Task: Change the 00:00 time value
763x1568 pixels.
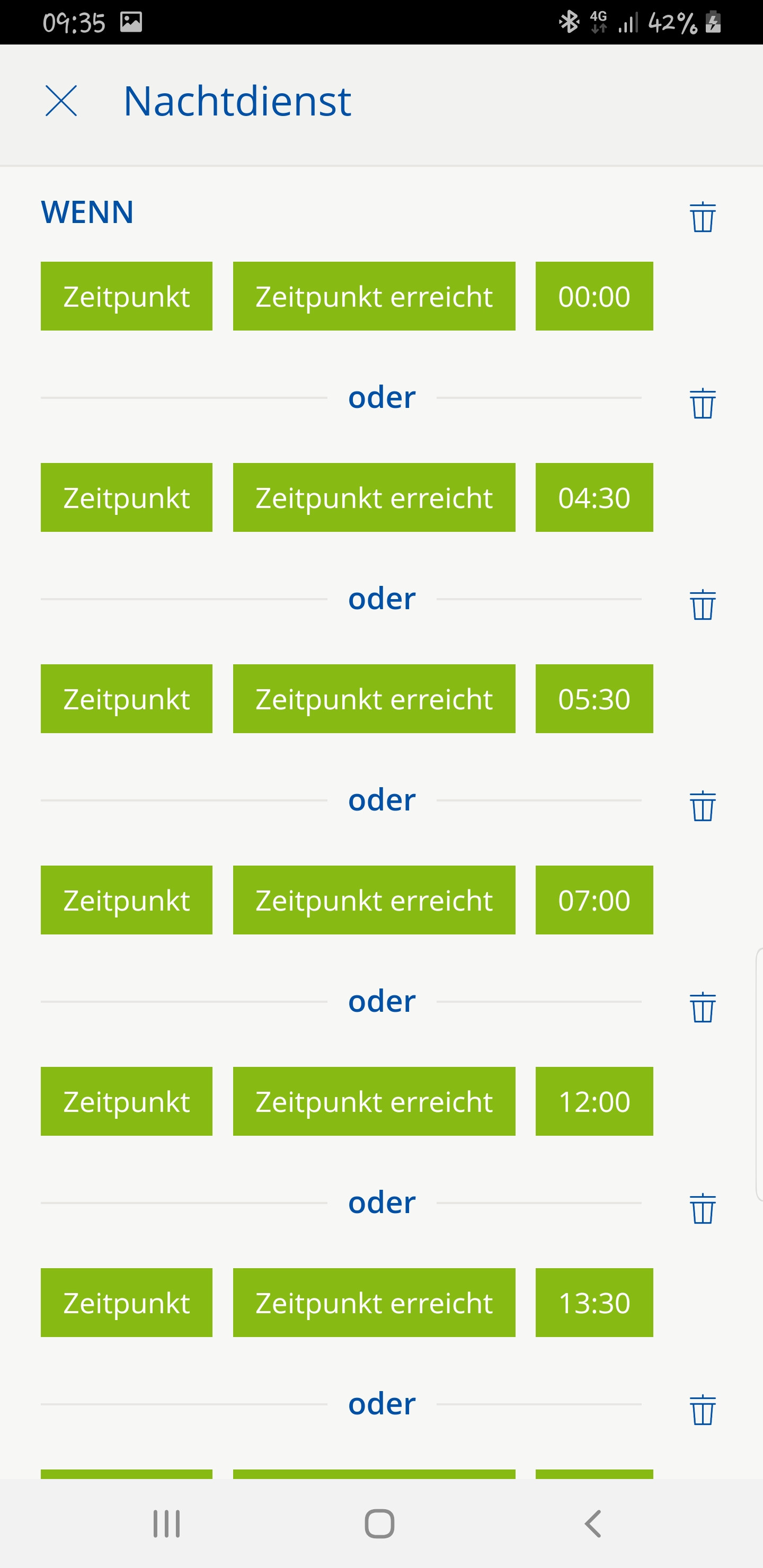Action: (594, 297)
